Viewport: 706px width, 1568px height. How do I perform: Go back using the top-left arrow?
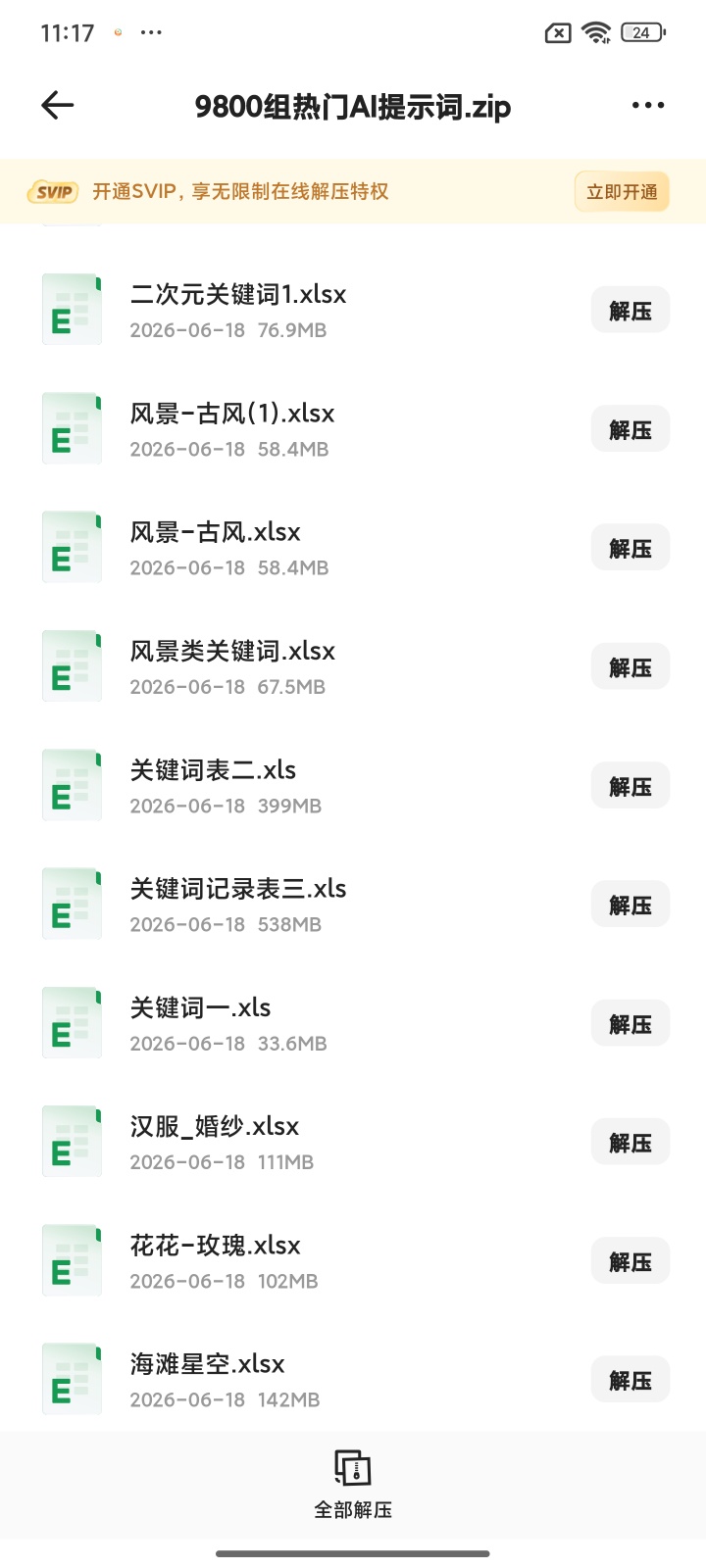tap(58, 106)
